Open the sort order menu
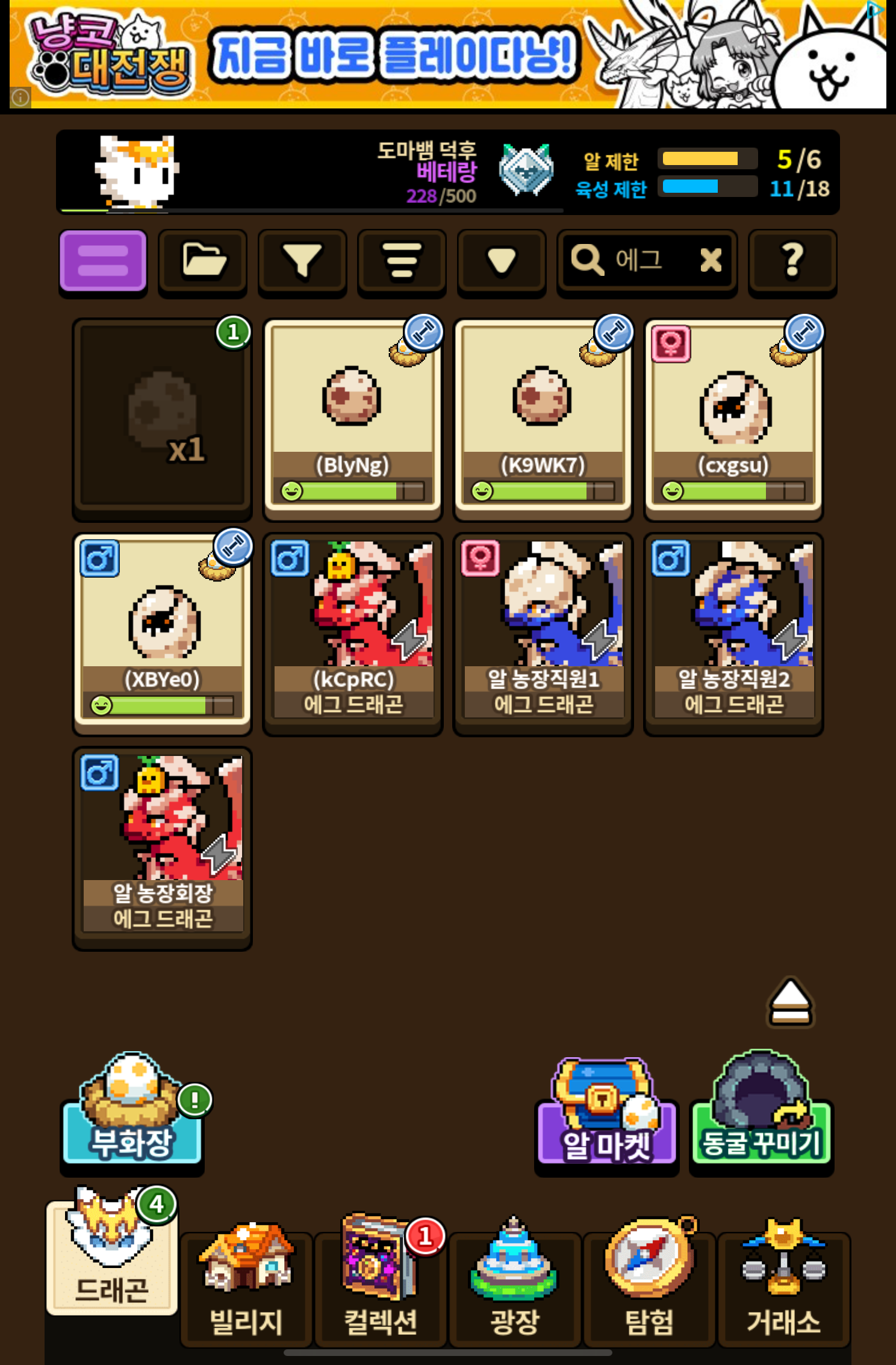This screenshot has height=1365, width=896. [x=402, y=261]
